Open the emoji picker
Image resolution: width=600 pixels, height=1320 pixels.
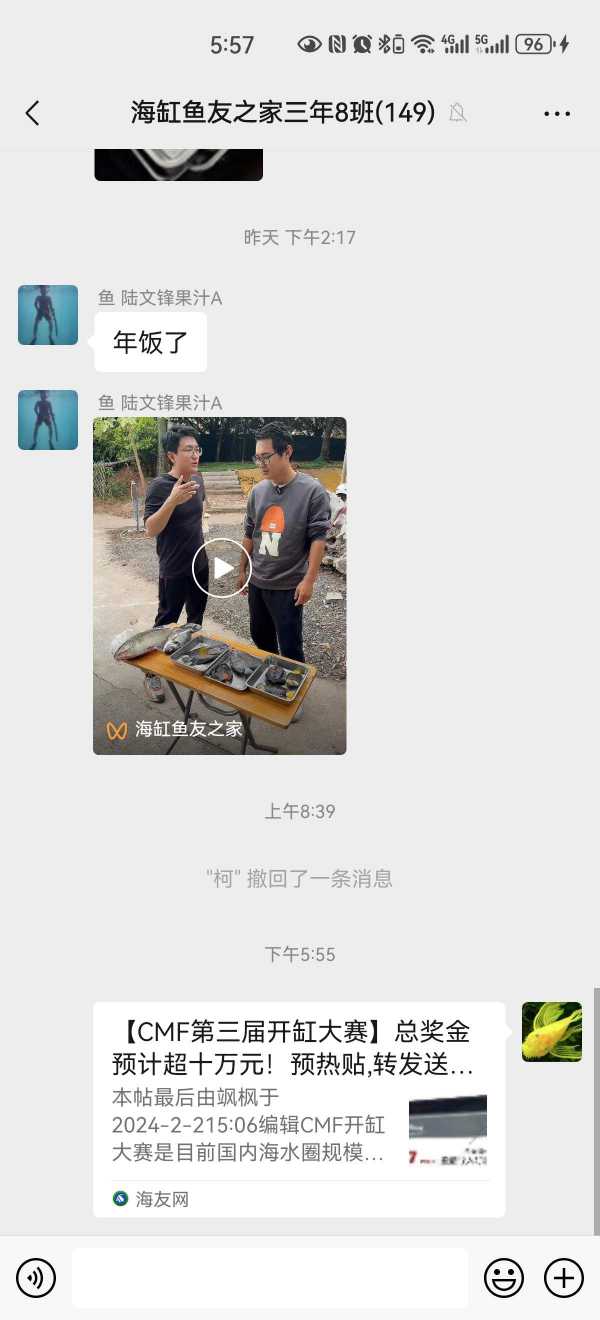coord(504,1278)
